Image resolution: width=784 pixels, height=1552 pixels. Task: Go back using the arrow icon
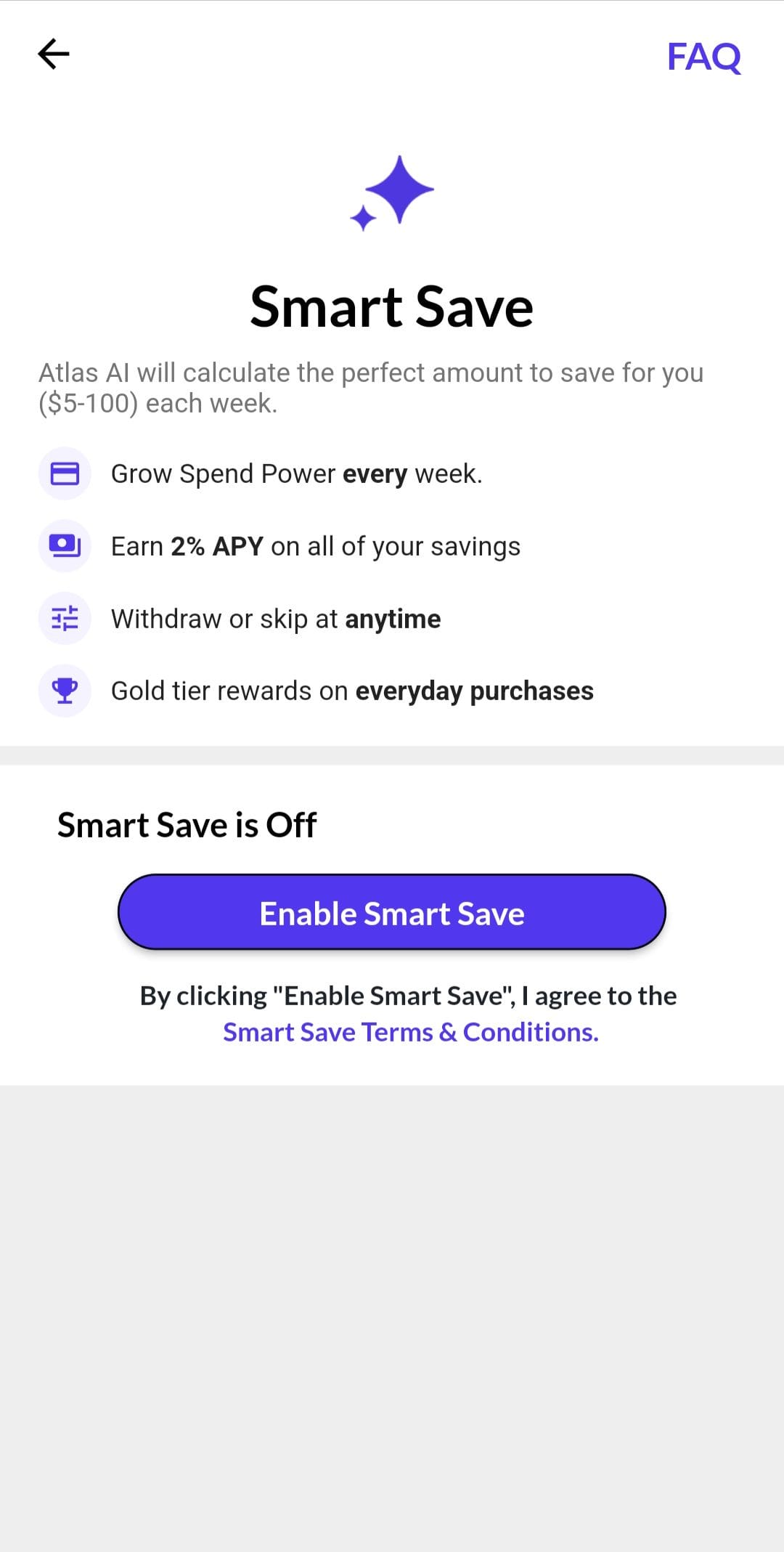pos(54,54)
